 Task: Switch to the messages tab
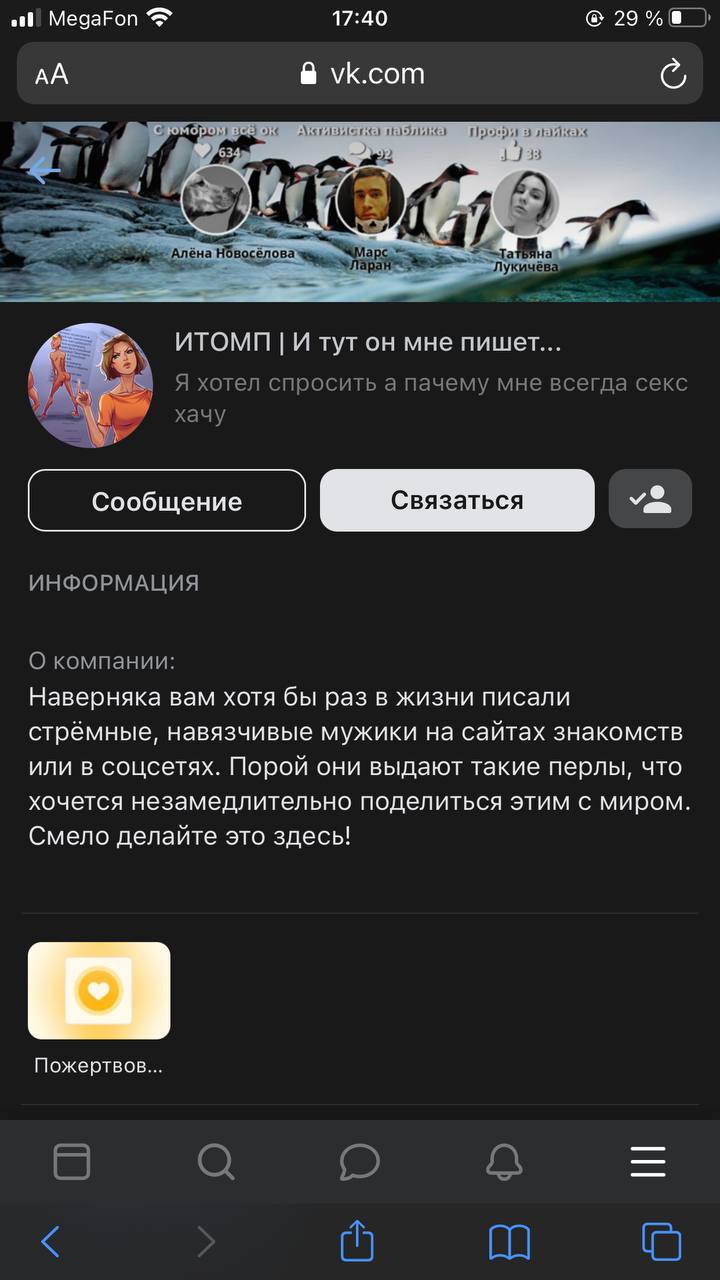[360, 1162]
